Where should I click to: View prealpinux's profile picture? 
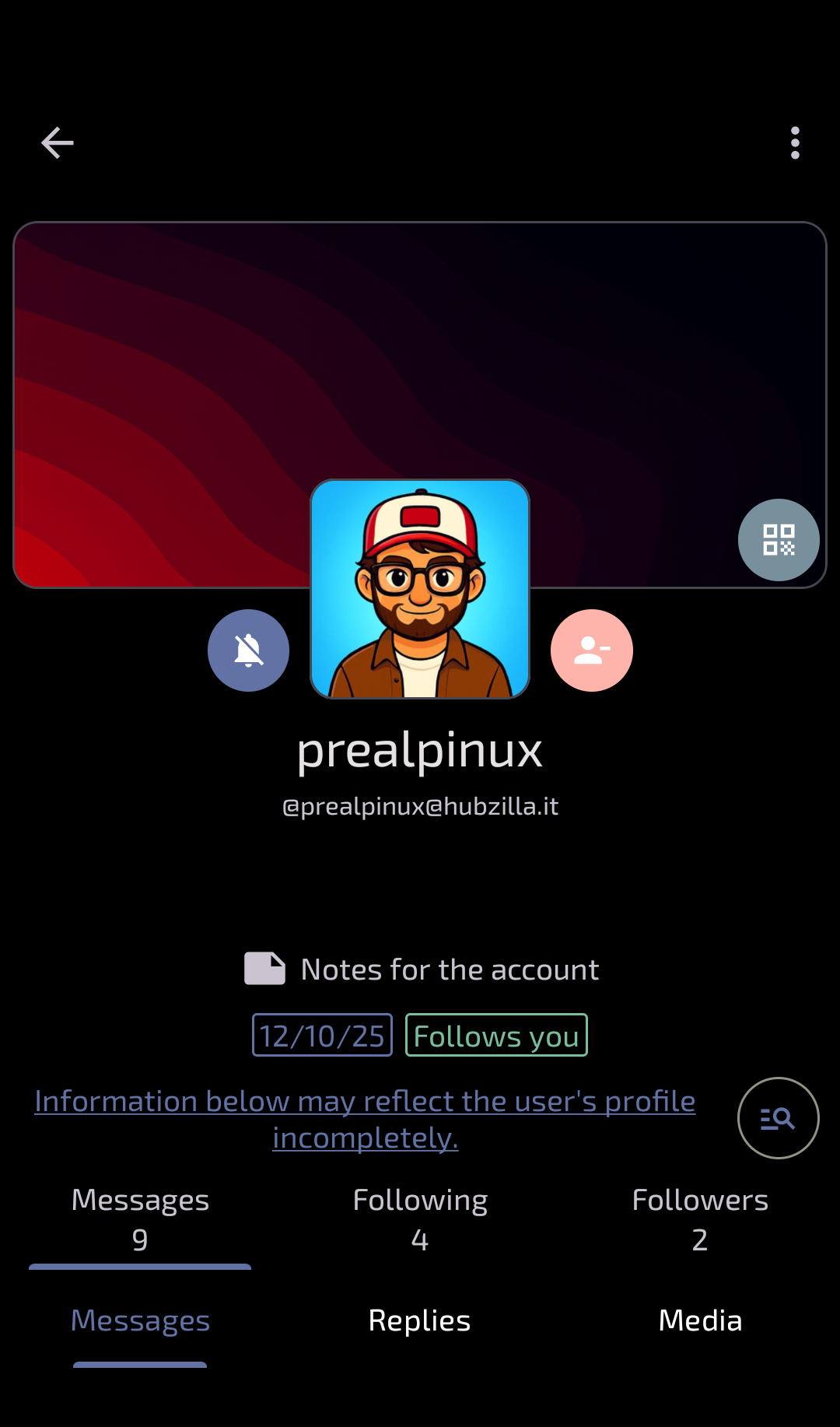[420, 588]
